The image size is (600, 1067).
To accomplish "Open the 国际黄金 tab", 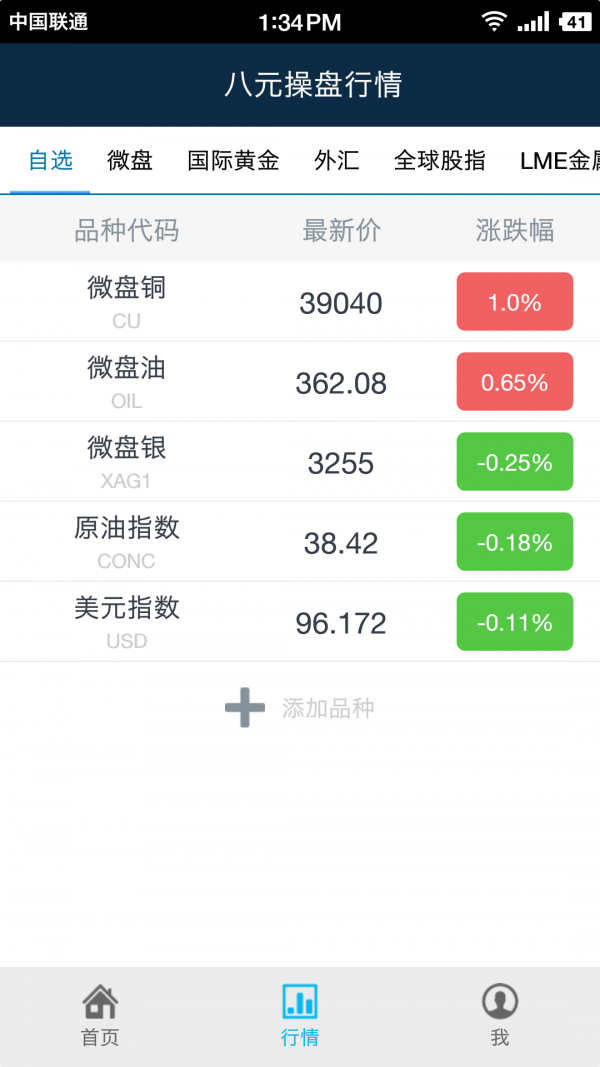I will point(233,160).
